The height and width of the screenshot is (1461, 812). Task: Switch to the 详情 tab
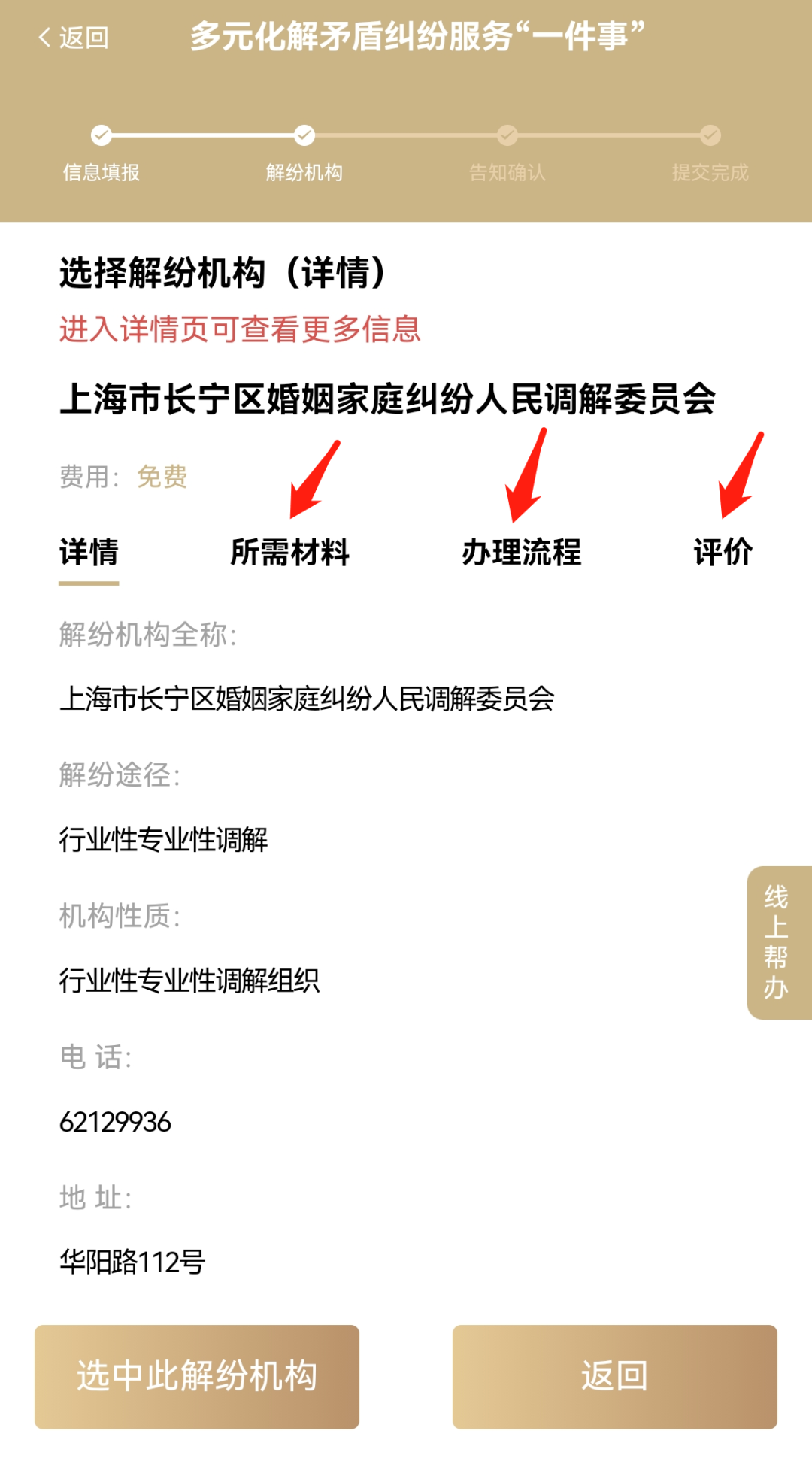pos(89,553)
